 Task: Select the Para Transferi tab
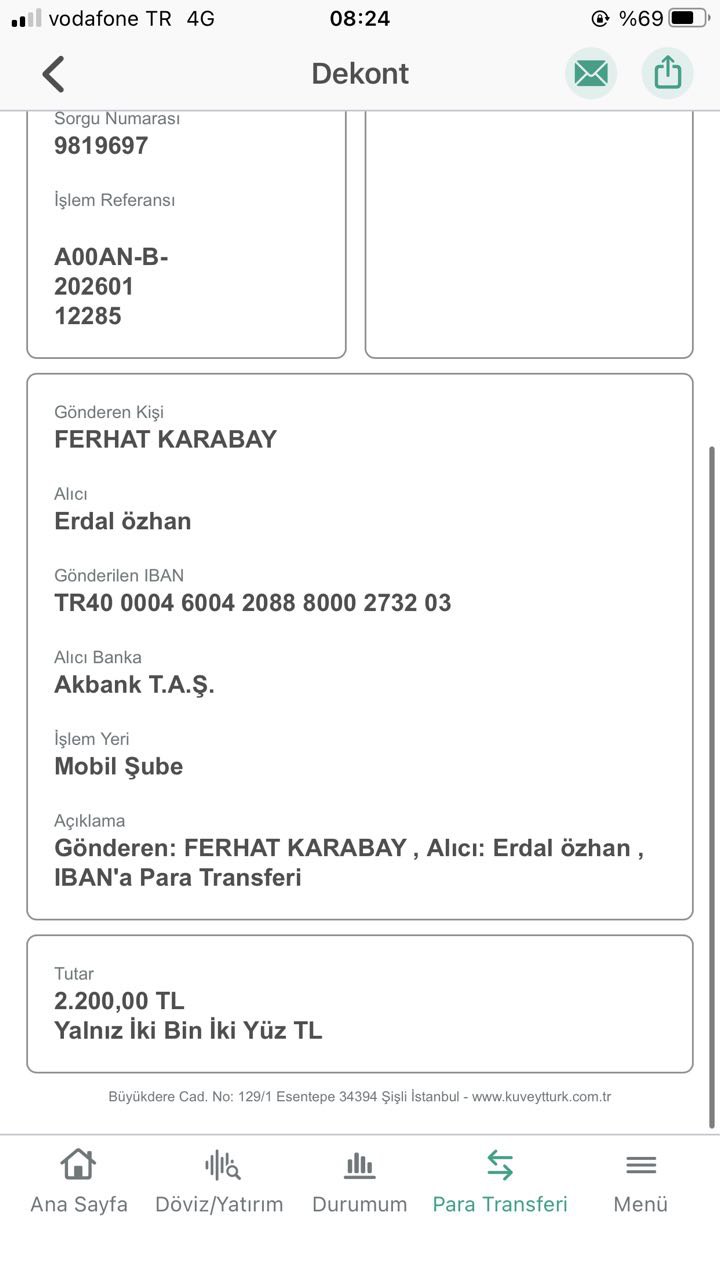[x=500, y=1182]
